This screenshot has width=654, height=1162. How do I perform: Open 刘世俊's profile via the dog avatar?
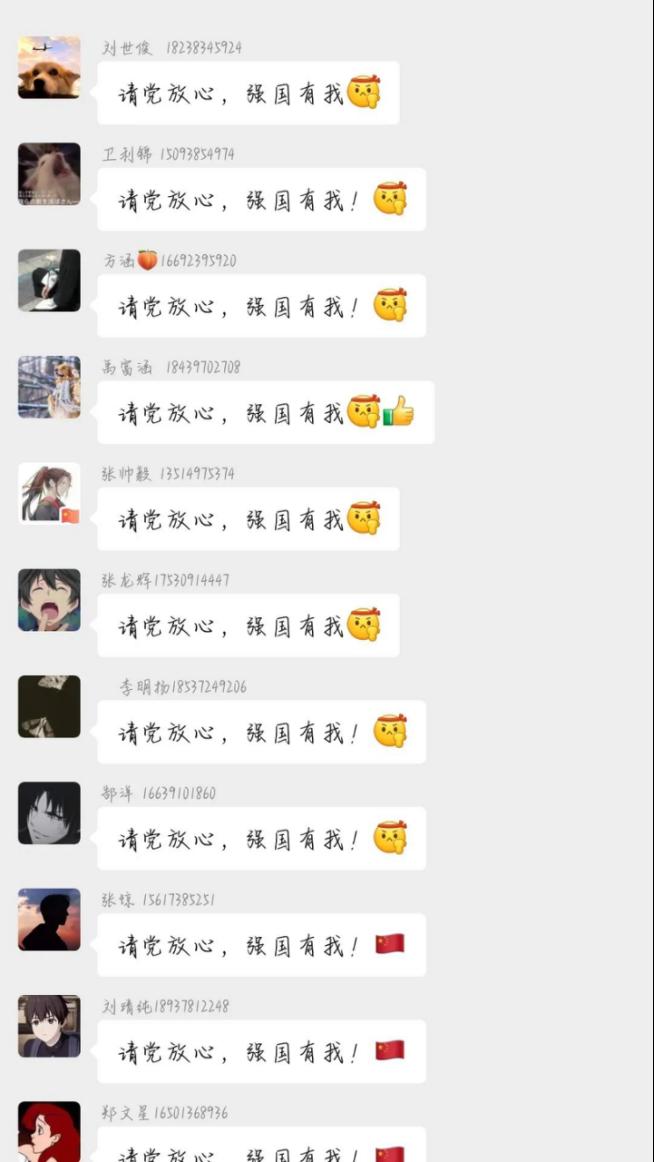[x=49, y=68]
